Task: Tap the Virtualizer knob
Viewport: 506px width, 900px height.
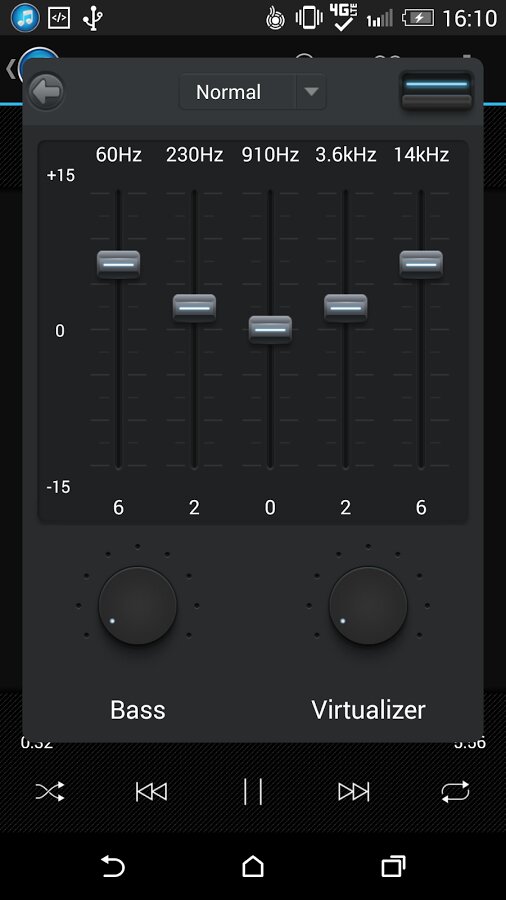Action: (368, 606)
